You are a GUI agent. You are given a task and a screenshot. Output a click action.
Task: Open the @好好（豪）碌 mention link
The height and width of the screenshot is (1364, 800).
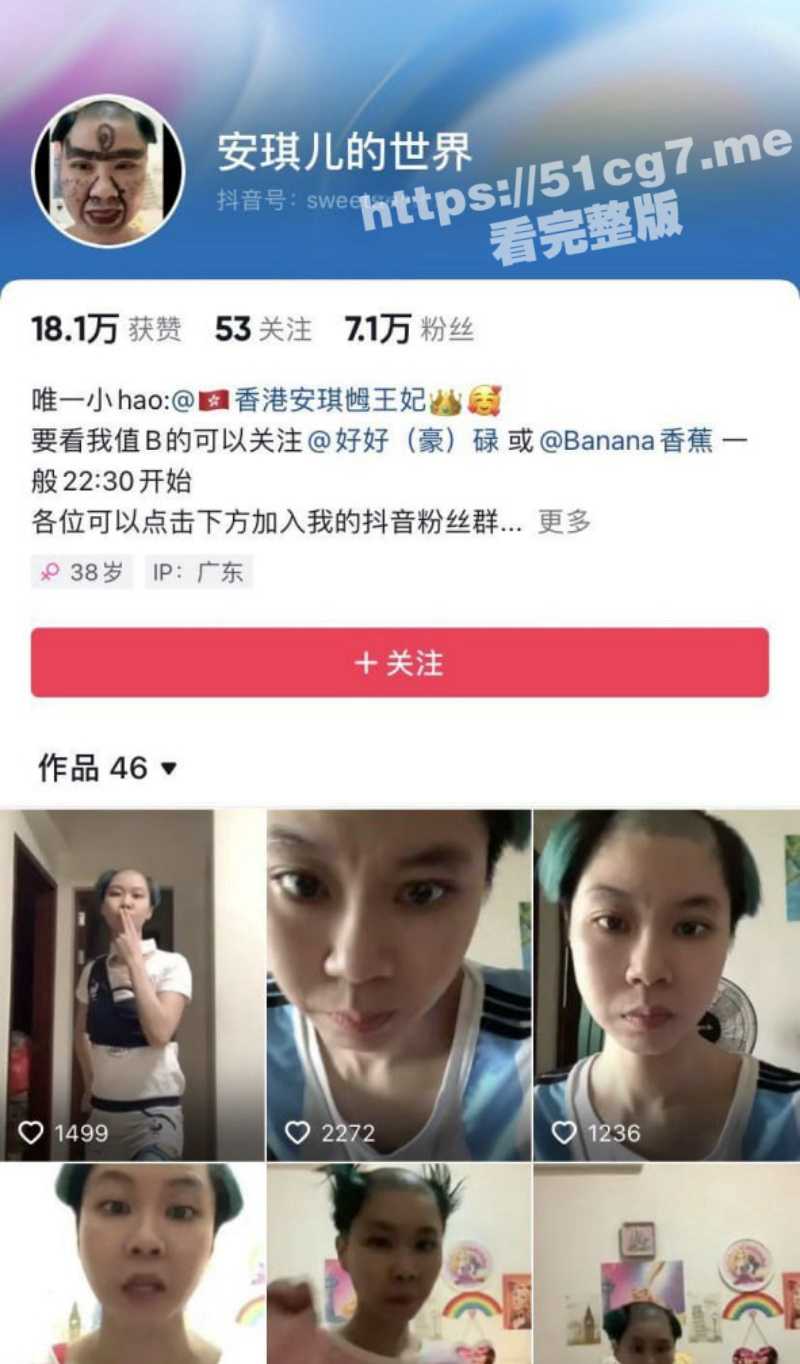point(403,441)
